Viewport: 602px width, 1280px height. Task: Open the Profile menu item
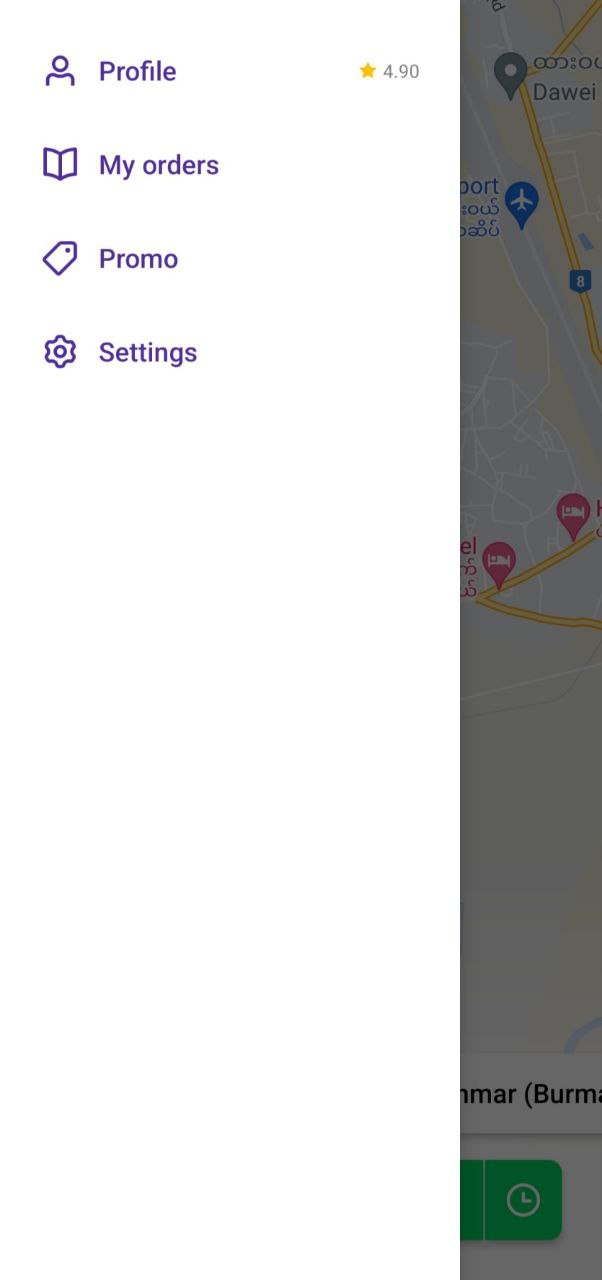pos(137,71)
